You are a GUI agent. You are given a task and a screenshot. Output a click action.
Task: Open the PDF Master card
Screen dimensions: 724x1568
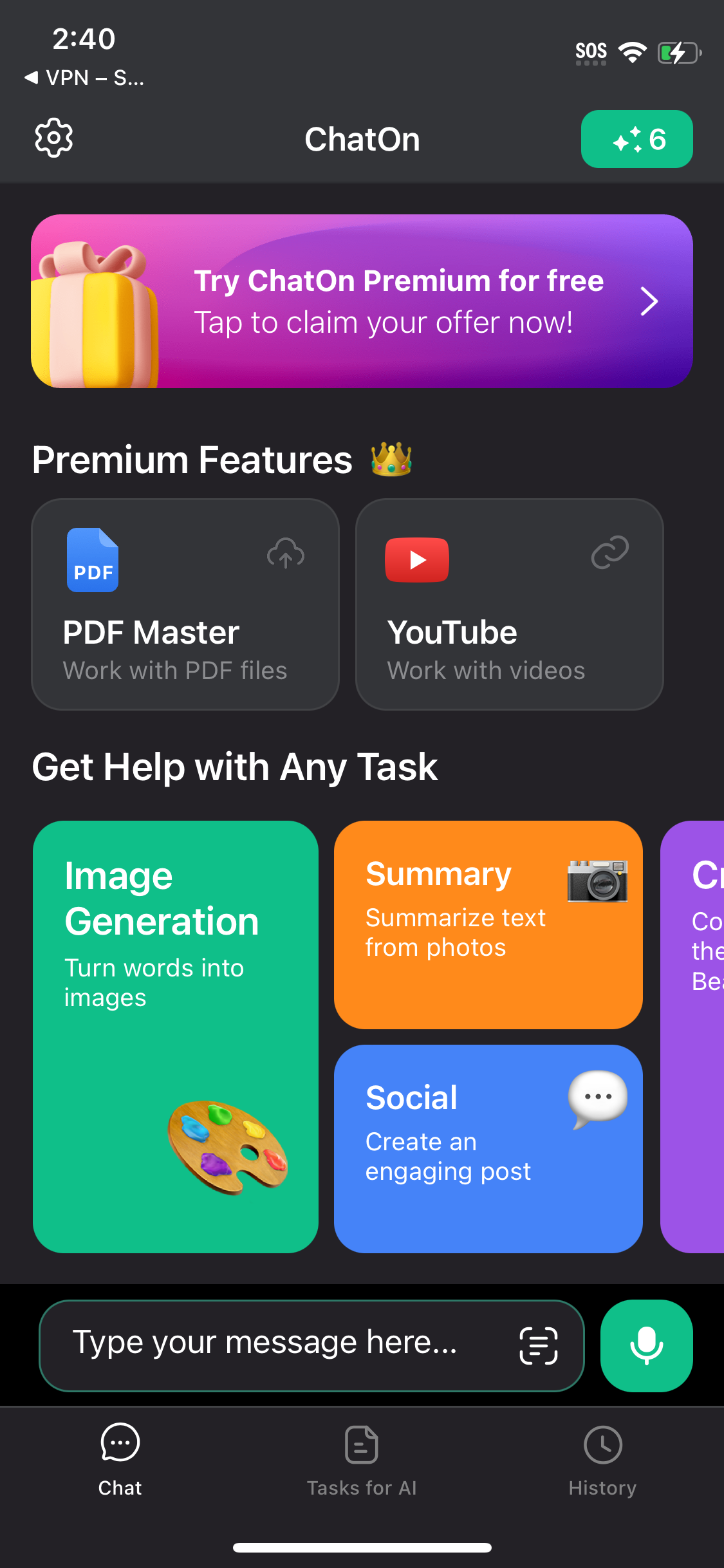185,604
